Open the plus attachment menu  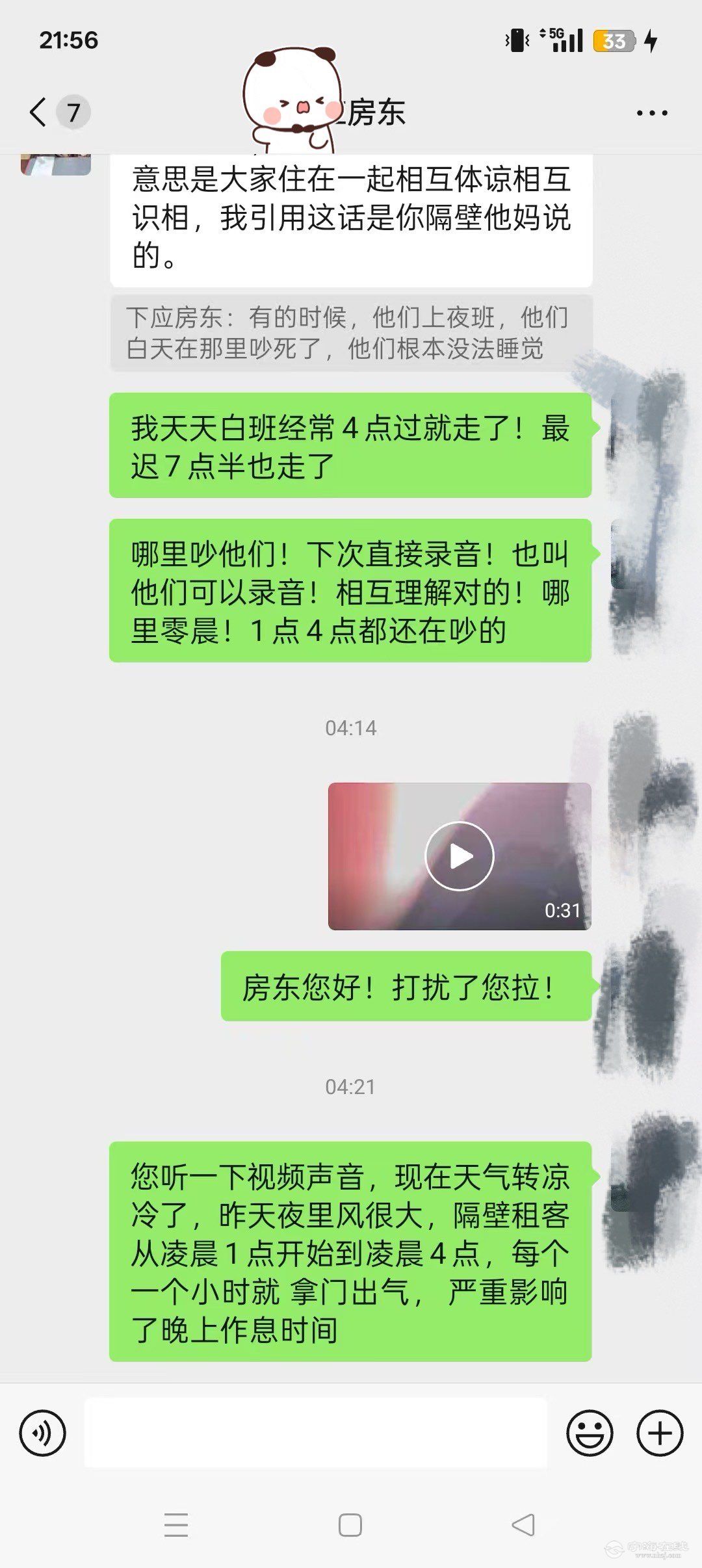point(660,1433)
